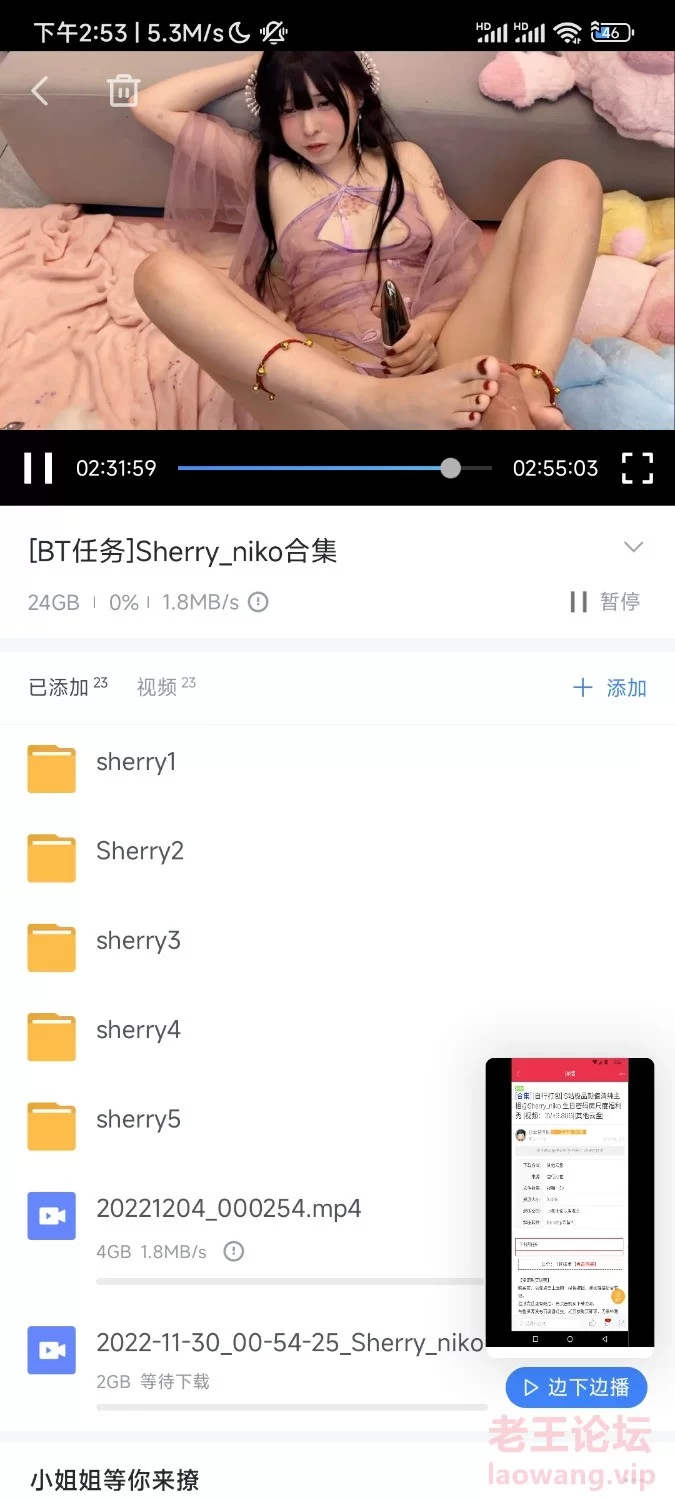Switch to the 已添加 tab

pos(59,688)
